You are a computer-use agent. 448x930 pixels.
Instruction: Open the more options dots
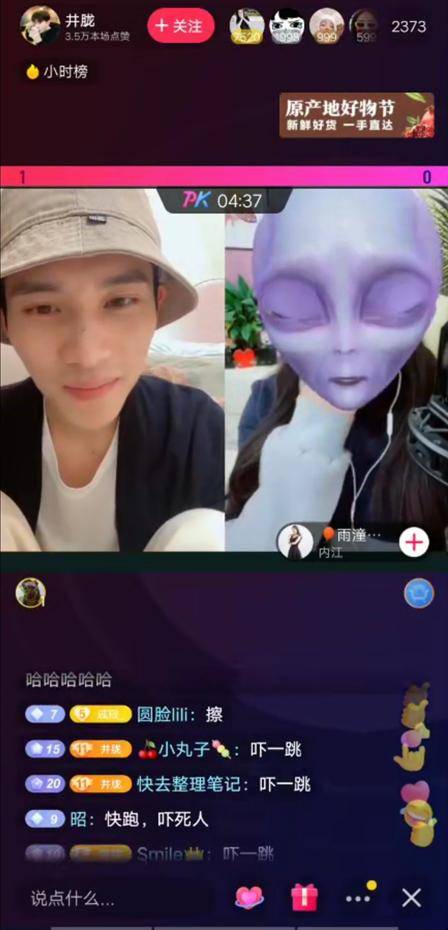pos(360,897)
